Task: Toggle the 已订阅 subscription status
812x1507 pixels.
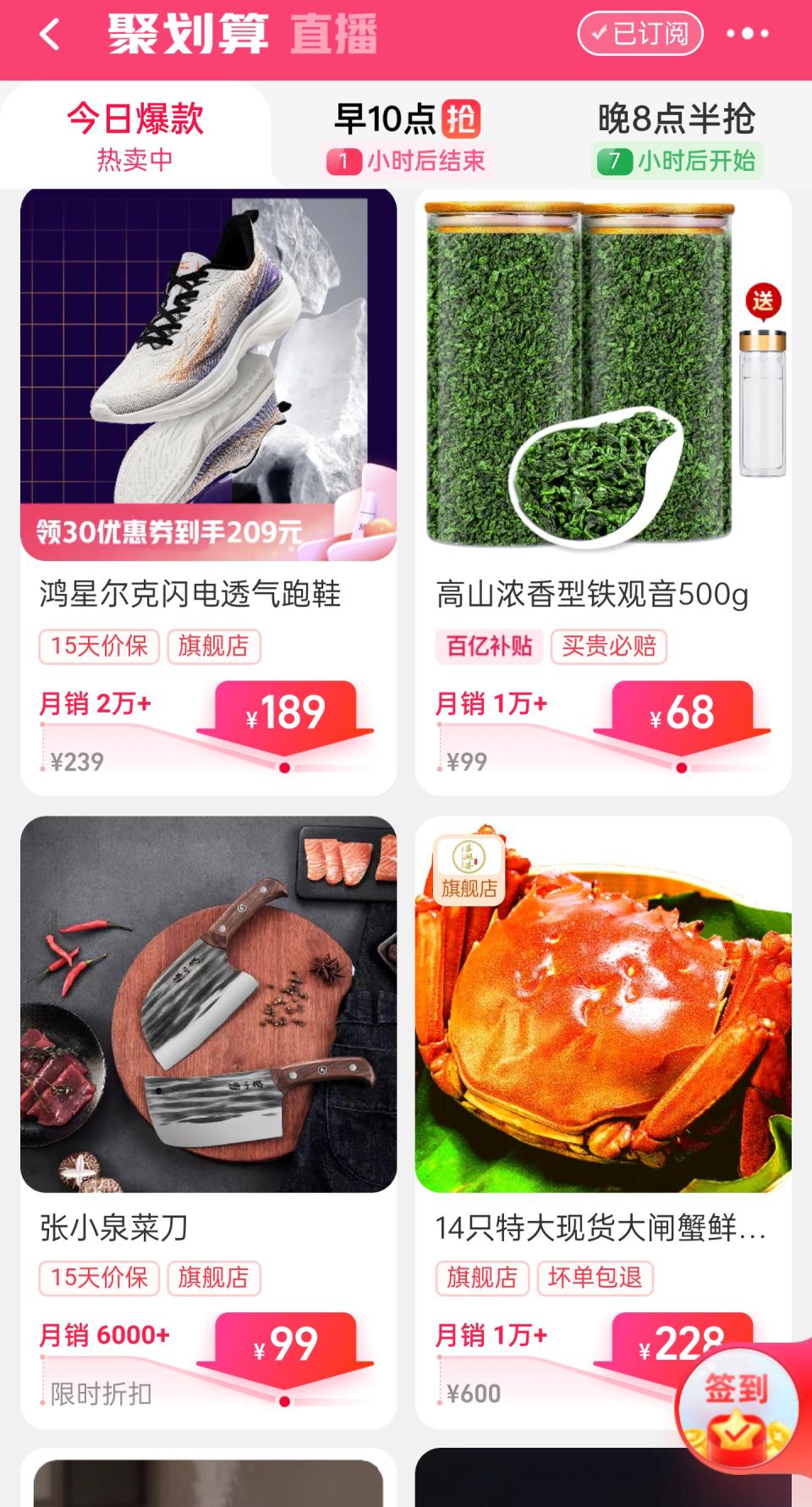Action: click(640, 35)
